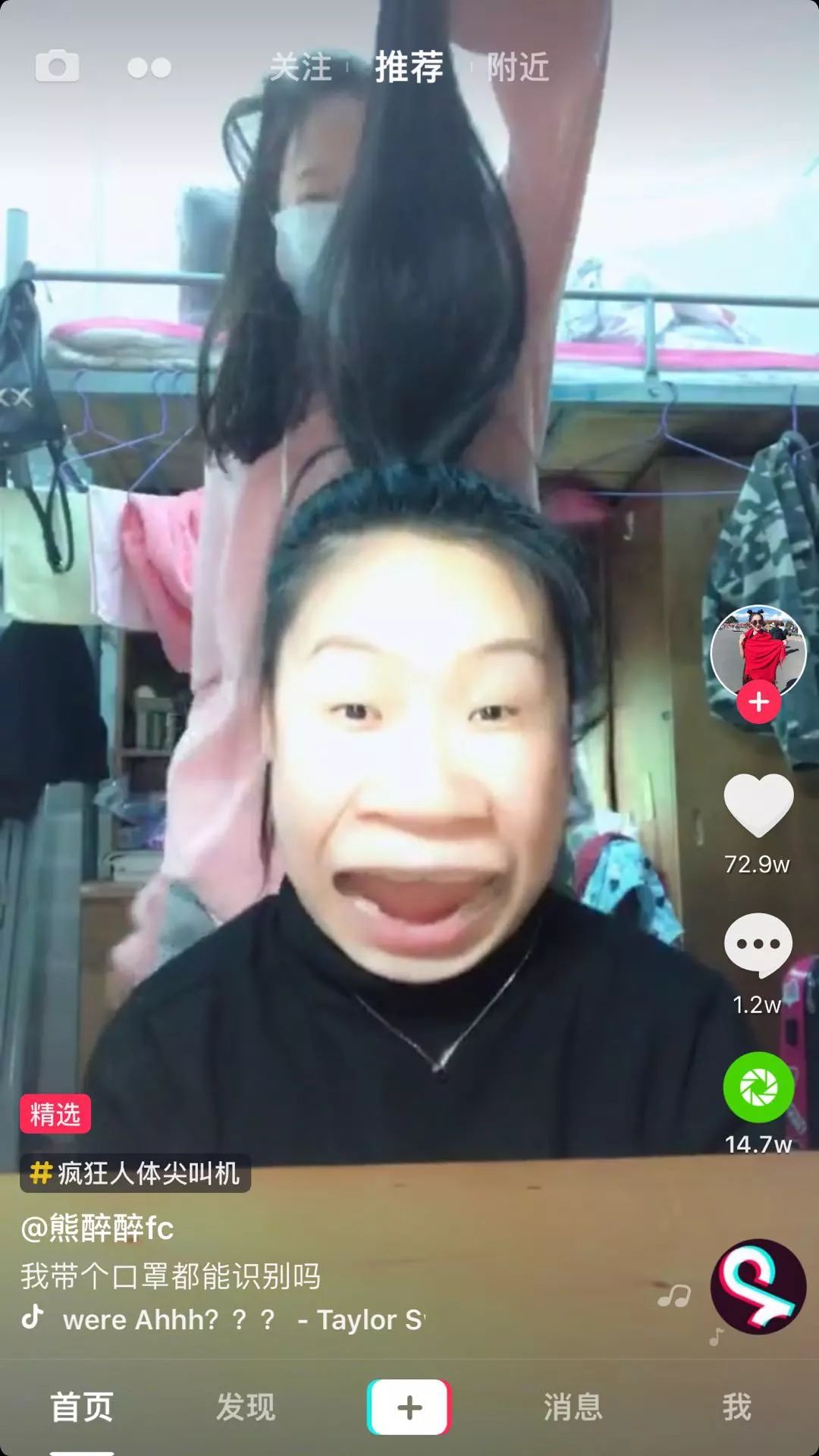Open the @熊醉醉fc username
Image resolution: width=819 pixels, height=1456 pixels.
pos(98,1228)
